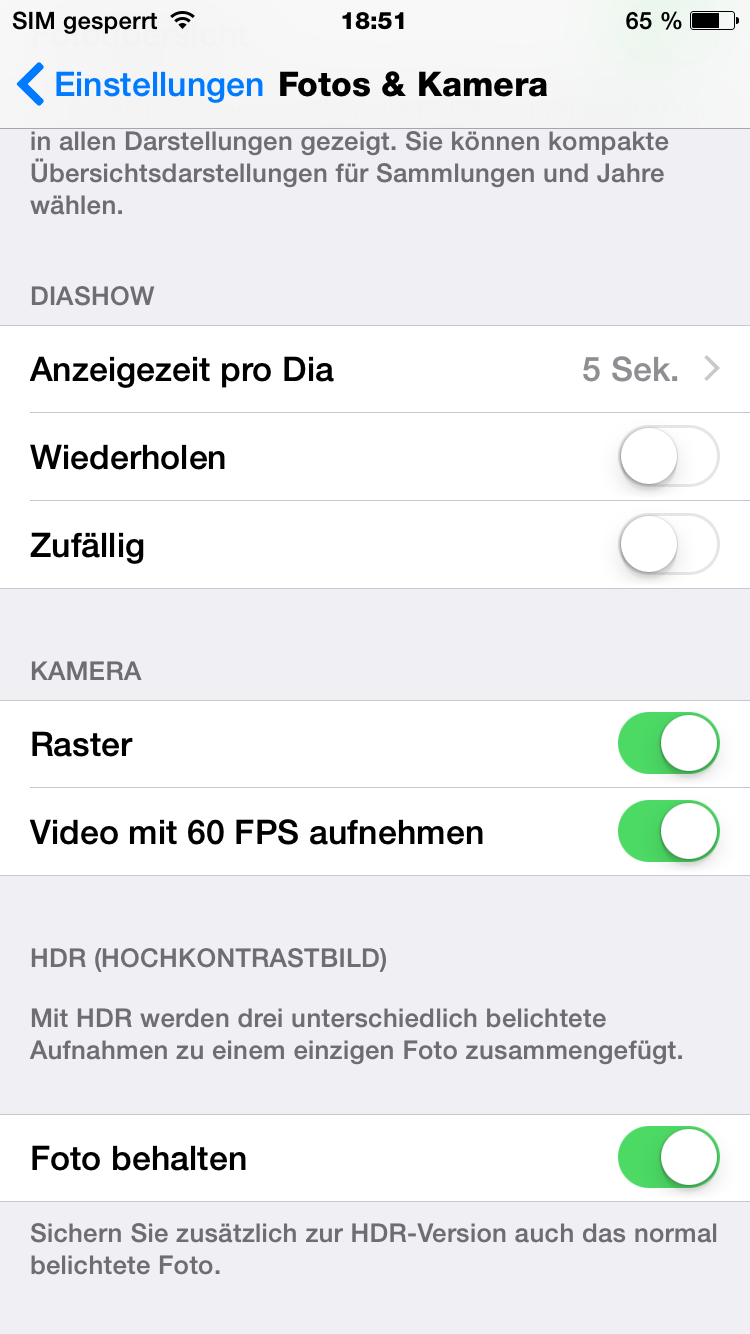Disable the Raster camera grid
The image size is (750, 1334).
pos(668,745)
